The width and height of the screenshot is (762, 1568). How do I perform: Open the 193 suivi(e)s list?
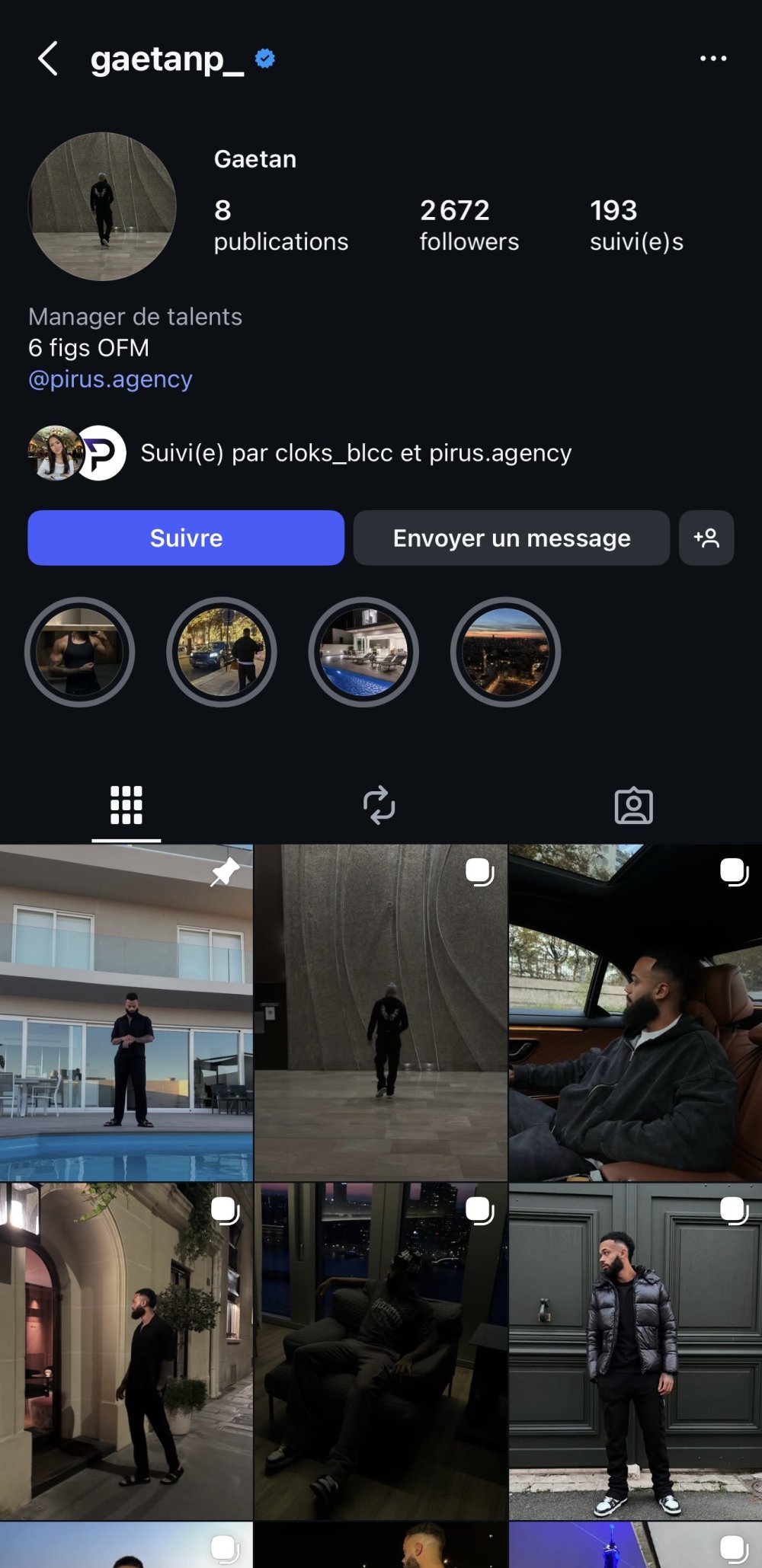pyautogui.click(x=636, y=225)
